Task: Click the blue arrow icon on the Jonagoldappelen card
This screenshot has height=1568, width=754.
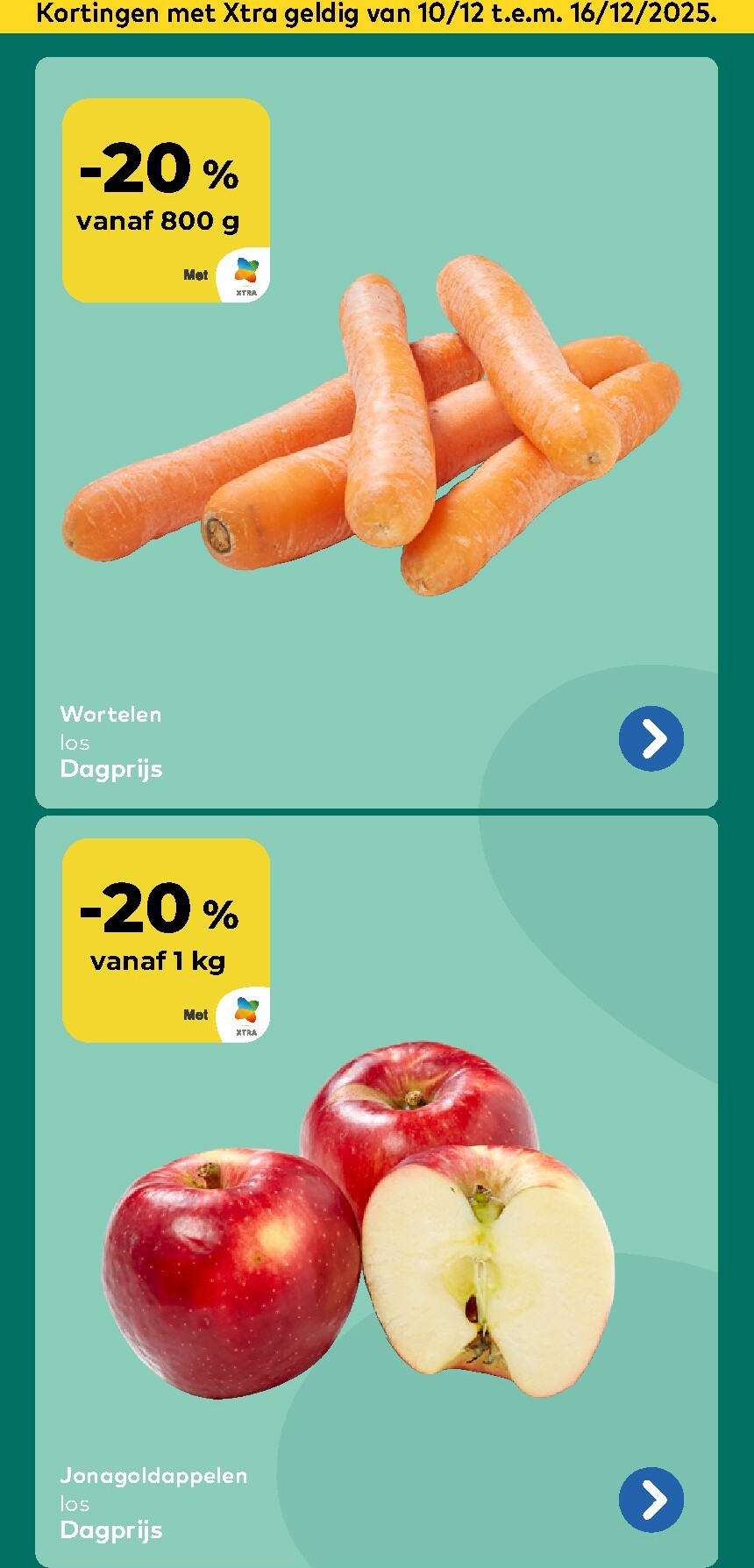Action: pyautogui.click(x=651, y=1500)
